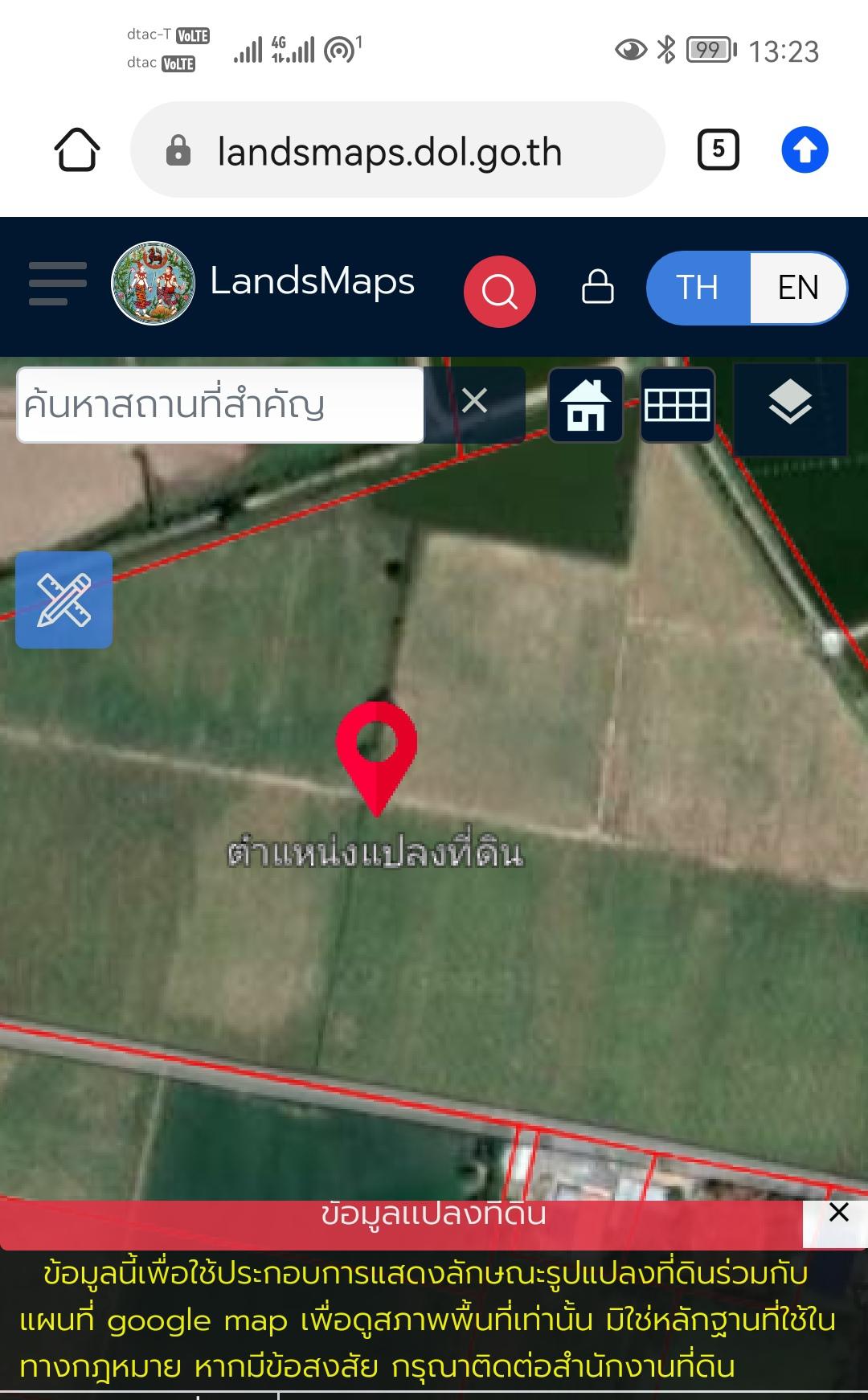Image resolution: width=868 pixels, height=1400 pixels.
Task: Open the grid table map tool
Action: click(678, 405)
